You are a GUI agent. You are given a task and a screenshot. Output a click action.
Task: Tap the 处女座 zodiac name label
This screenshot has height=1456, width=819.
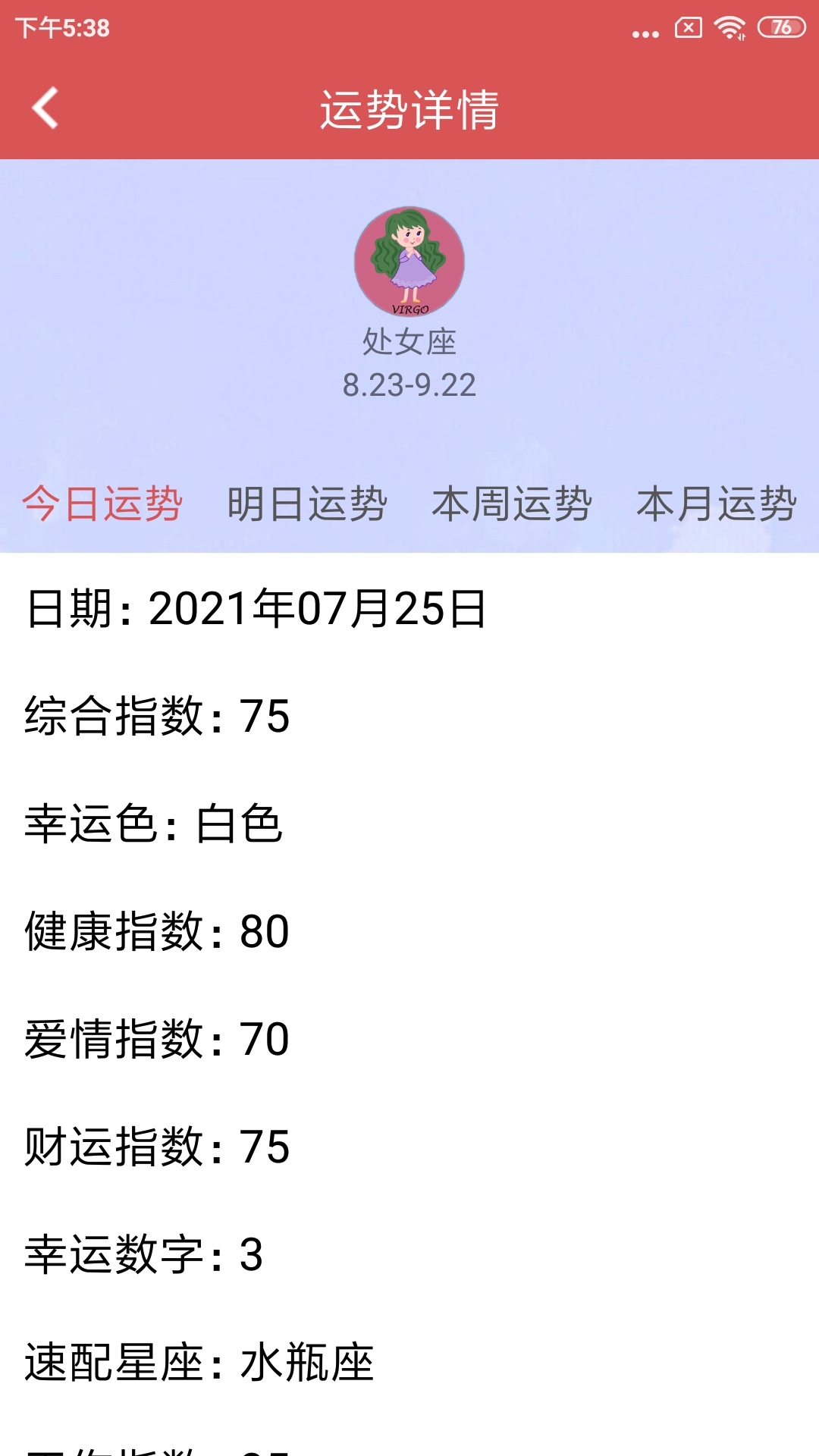pyautogui.click(x=409, y=343)
